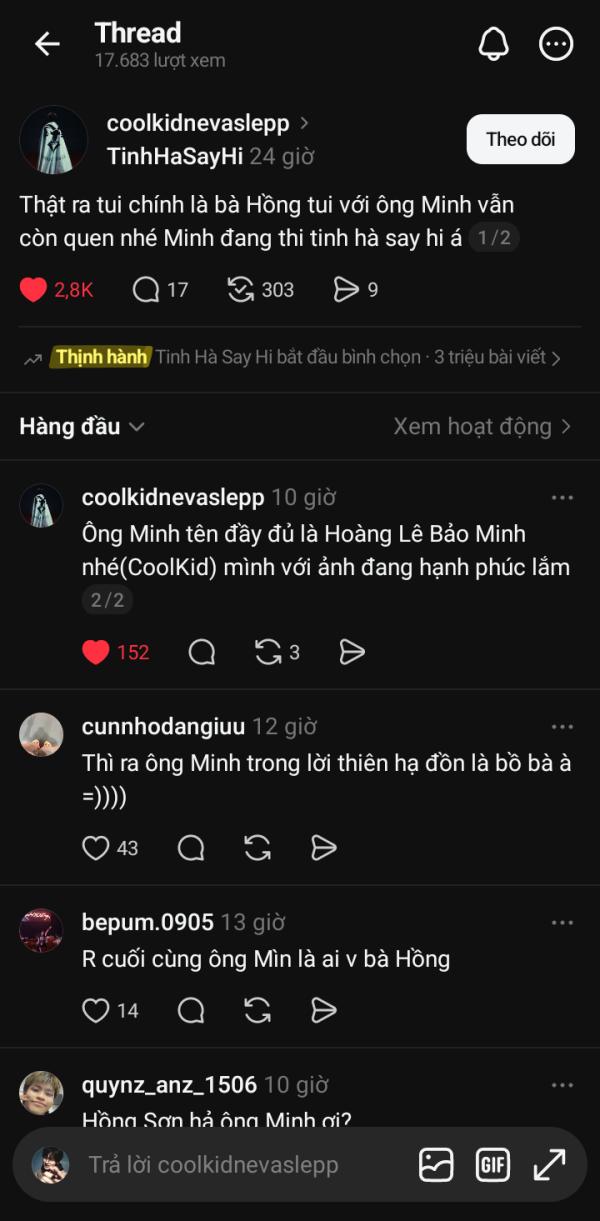This screenshot has height=1221, width=600.
Task: Reply to bepum.0905's comment
Action: point(191,1011)
